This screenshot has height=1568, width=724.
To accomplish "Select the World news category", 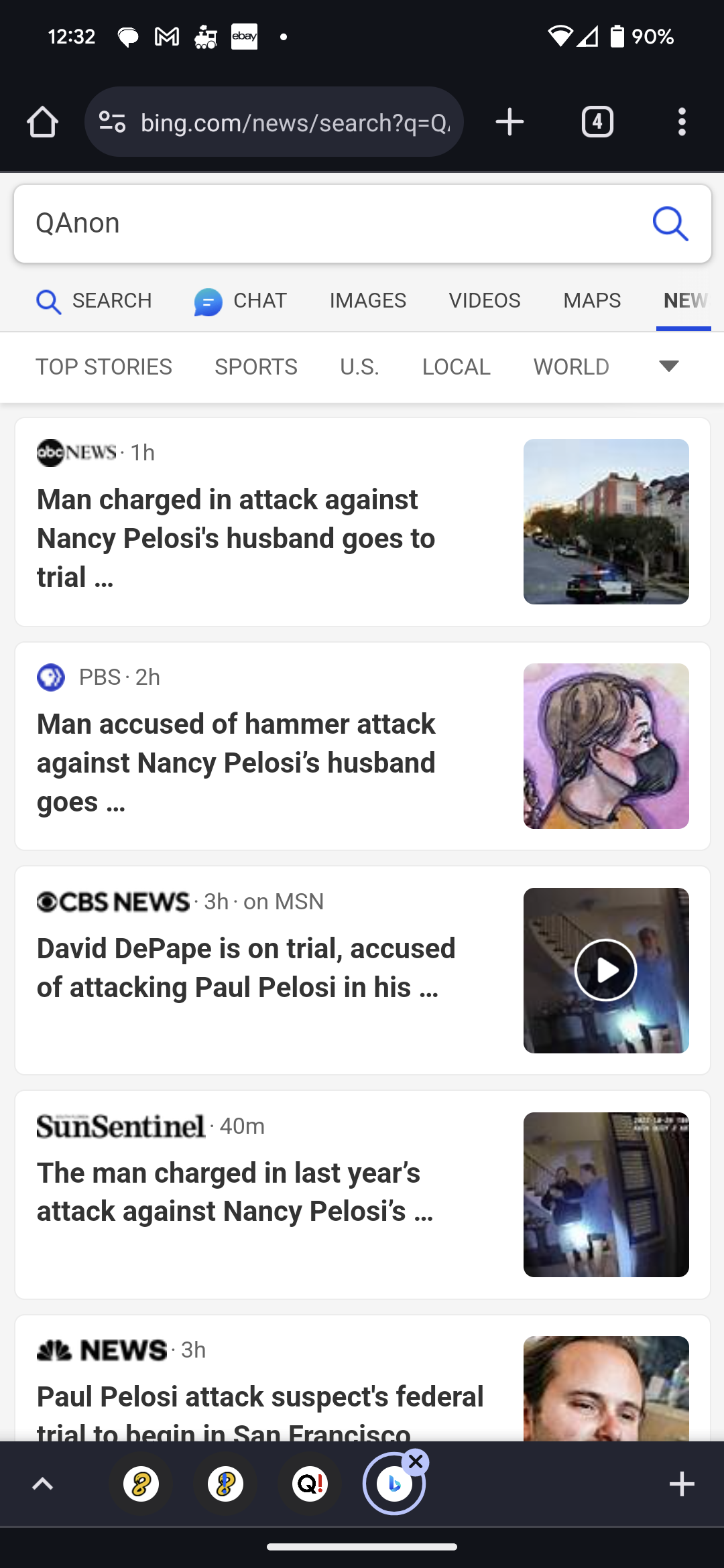I will 571,367.
